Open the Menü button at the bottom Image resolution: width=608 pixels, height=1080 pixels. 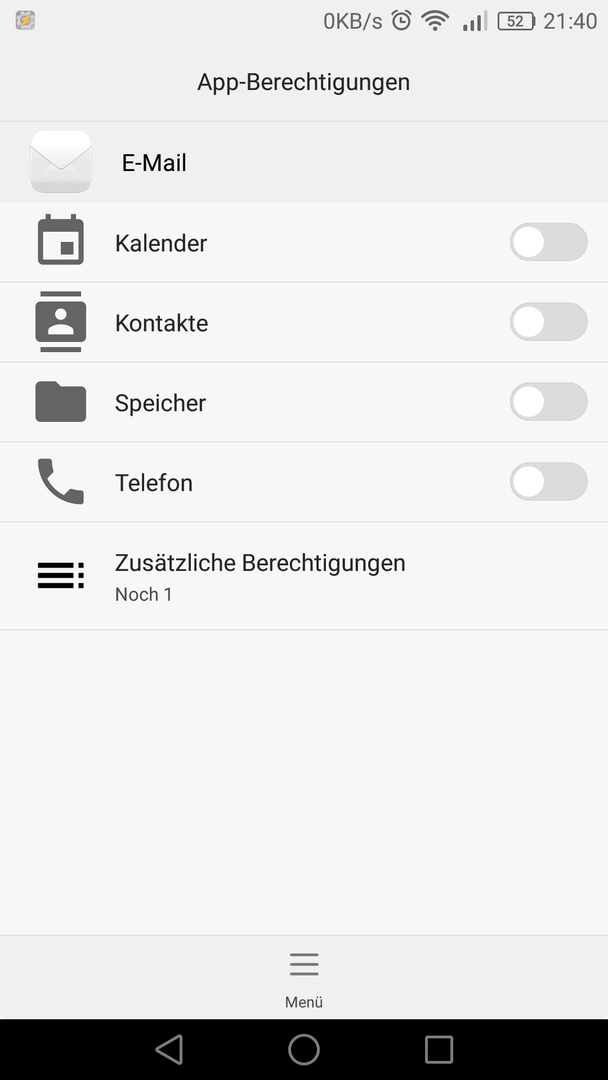[304, 979]
